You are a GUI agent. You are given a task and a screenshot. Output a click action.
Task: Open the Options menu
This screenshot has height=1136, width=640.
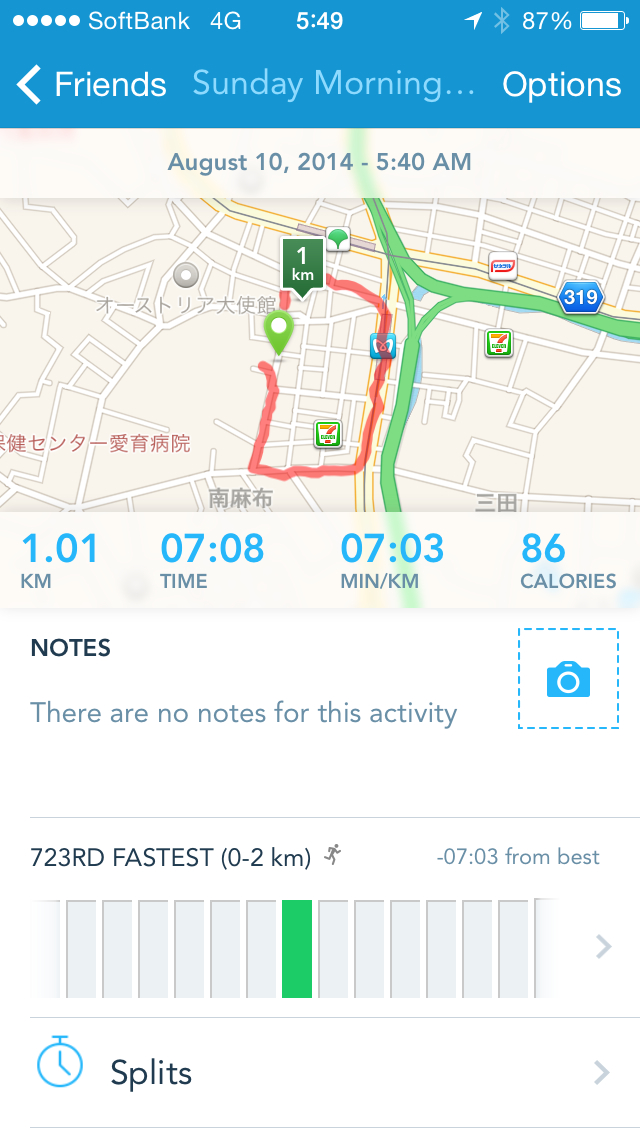coord(561,85)
